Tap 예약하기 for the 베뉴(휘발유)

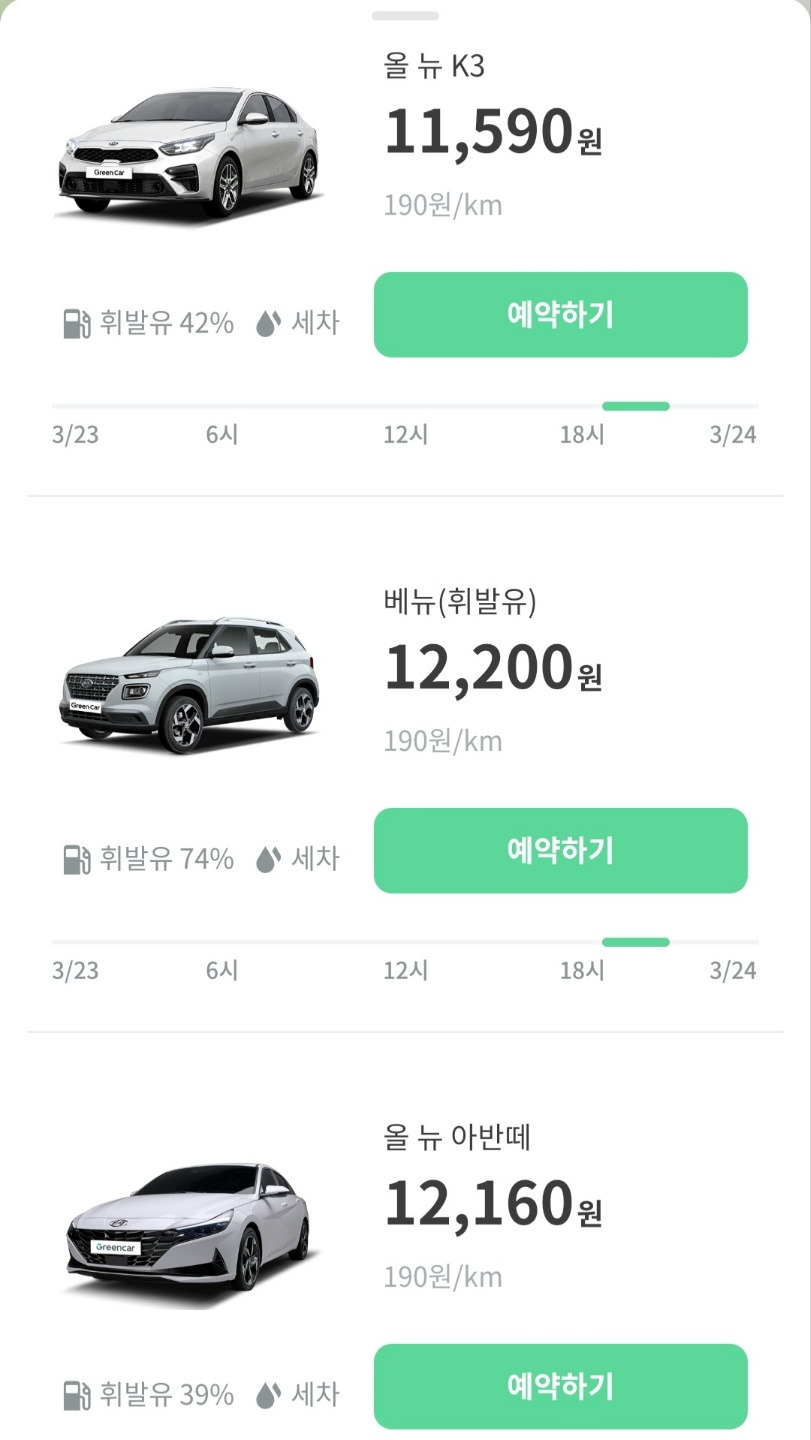pyautogui.click(x=560, y=850)
